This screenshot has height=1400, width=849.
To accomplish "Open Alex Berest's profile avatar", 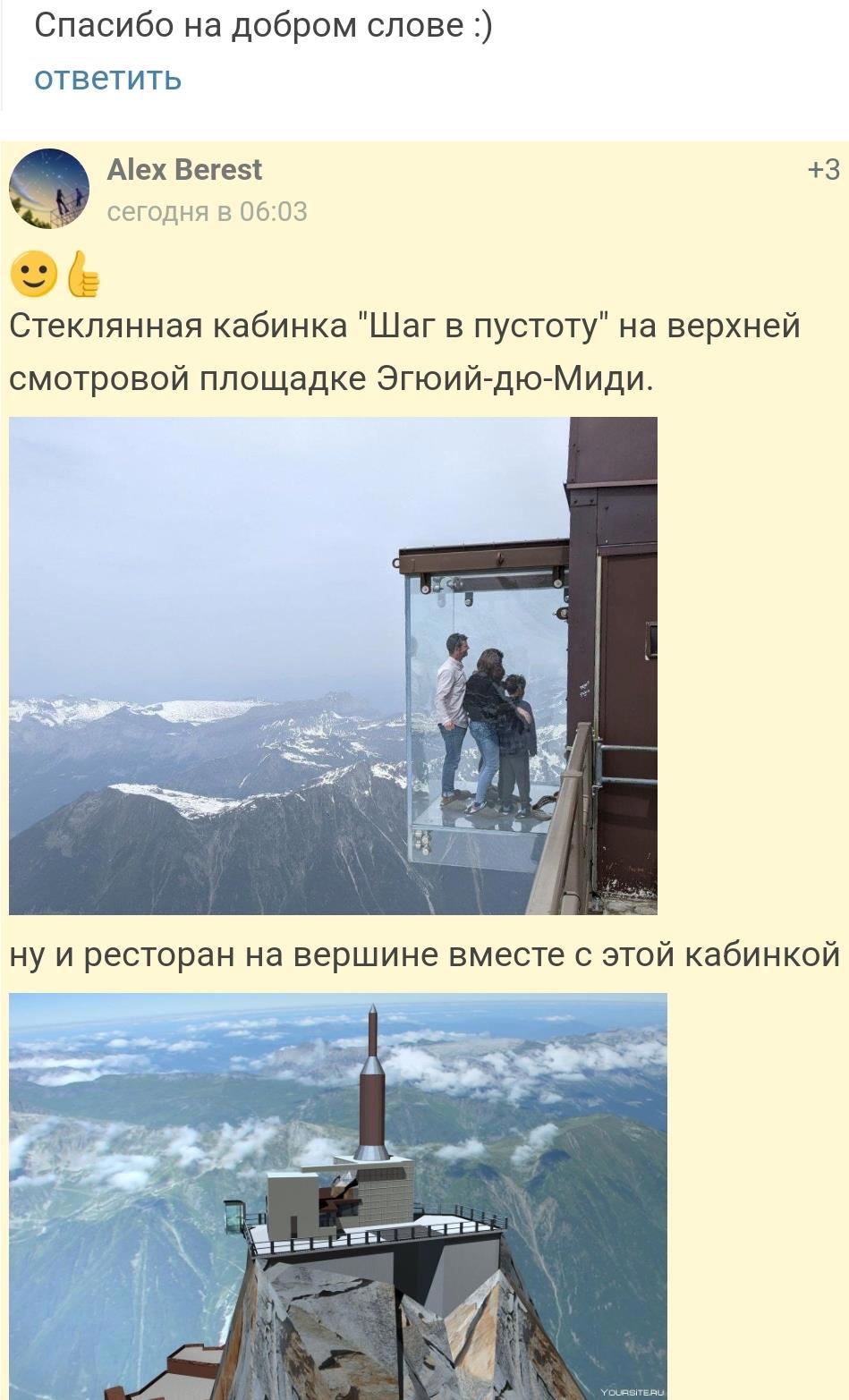I will point(49,189).
